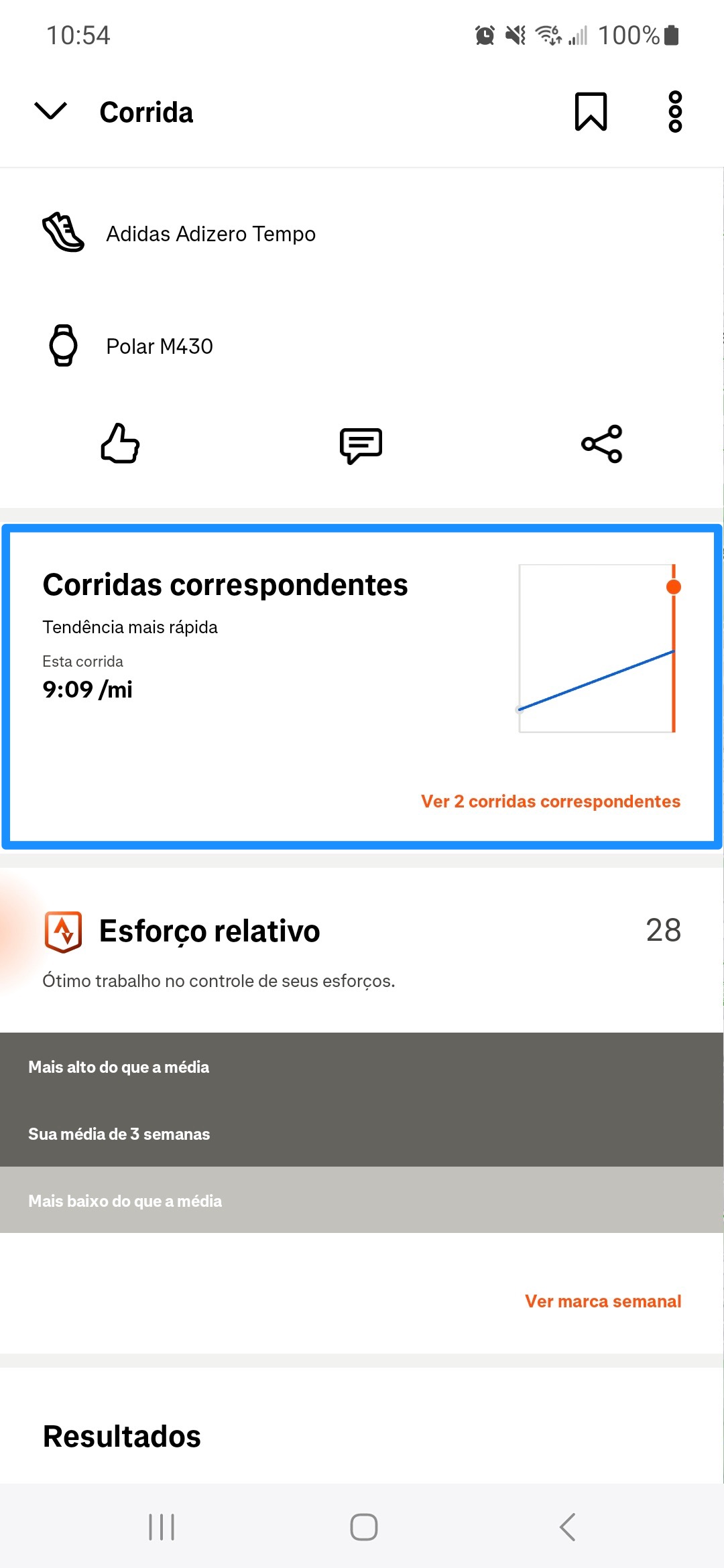This screenshot has width=724, height=1568.
Task: Share this activity
Action: tap(602, 444)
